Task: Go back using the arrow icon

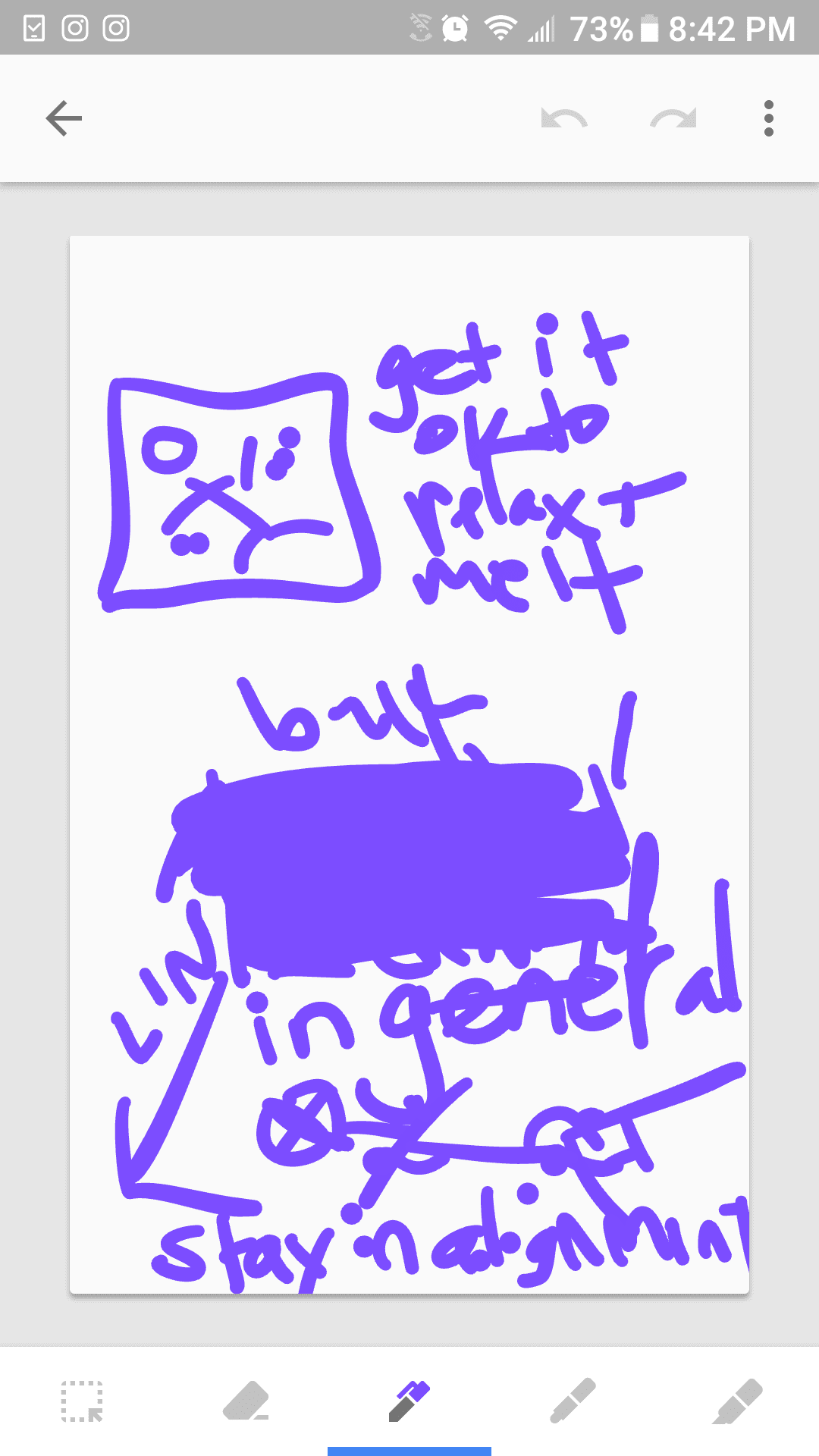Action: pyautogui.click(x=64, y=118)
